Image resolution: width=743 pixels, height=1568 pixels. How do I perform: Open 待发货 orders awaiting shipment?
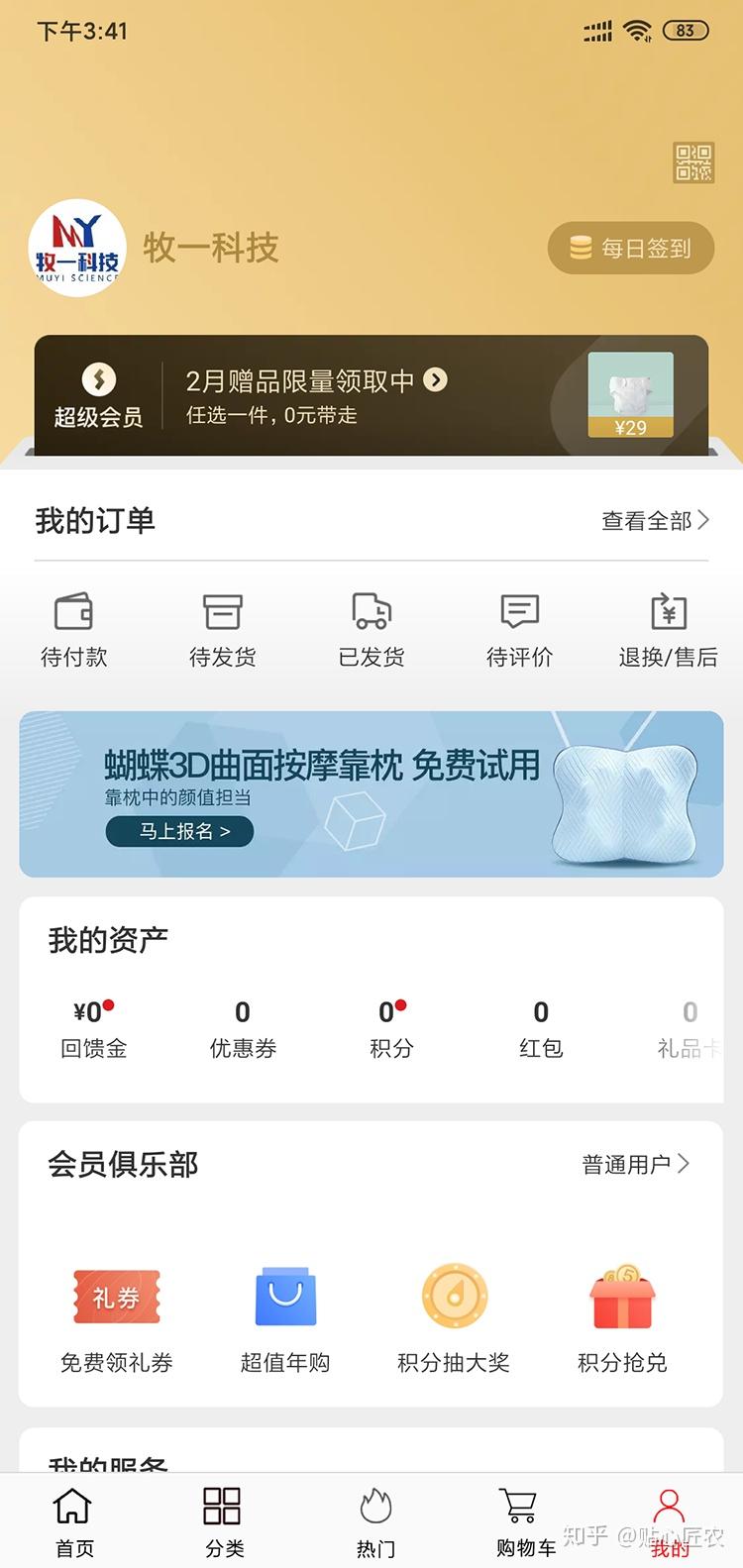point(223,629)
